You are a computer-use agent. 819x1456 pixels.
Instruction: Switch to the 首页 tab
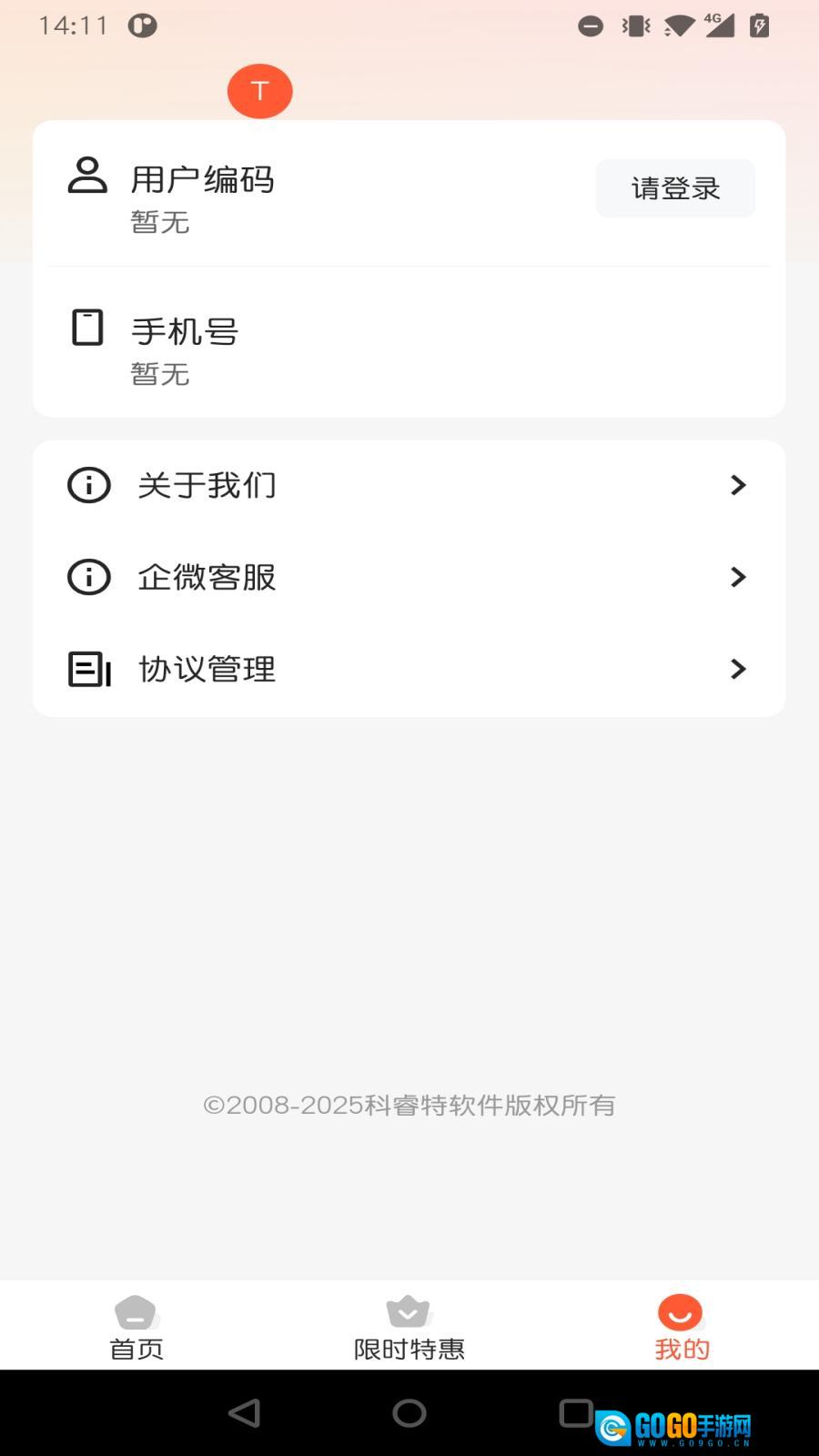point(136,1327)
